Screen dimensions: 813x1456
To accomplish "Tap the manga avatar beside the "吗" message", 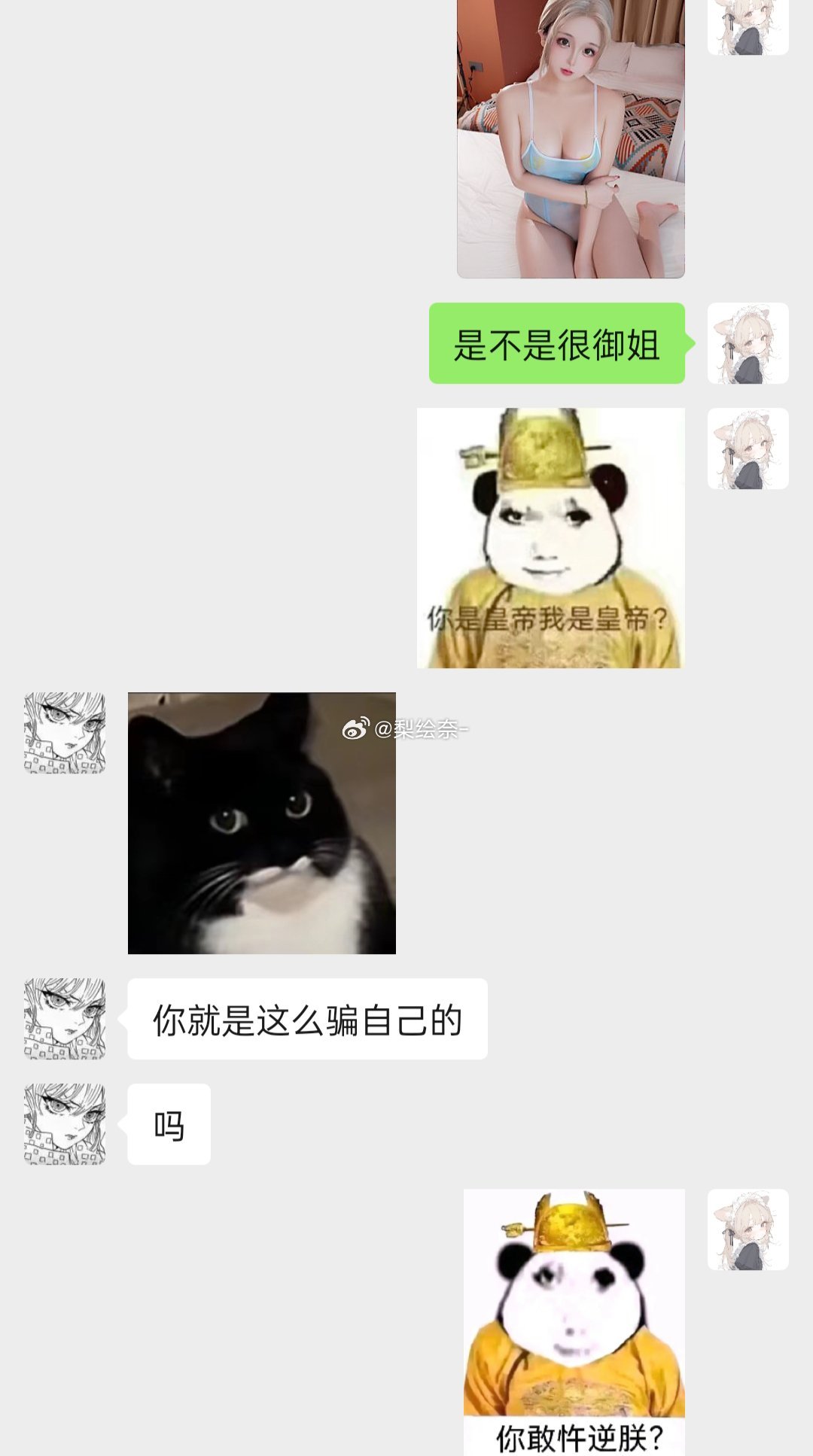I will (x=65, y=1124).
